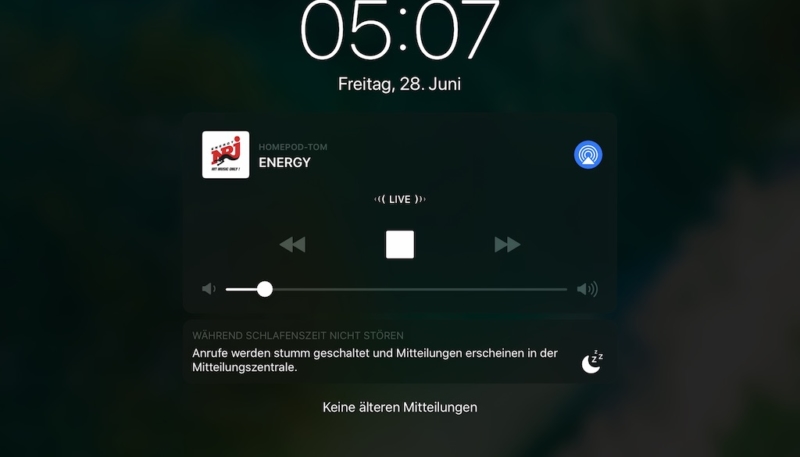This screenshot has height=457, width=800.
Task: Tap the fast-forward button
Action: coord(507,245)
